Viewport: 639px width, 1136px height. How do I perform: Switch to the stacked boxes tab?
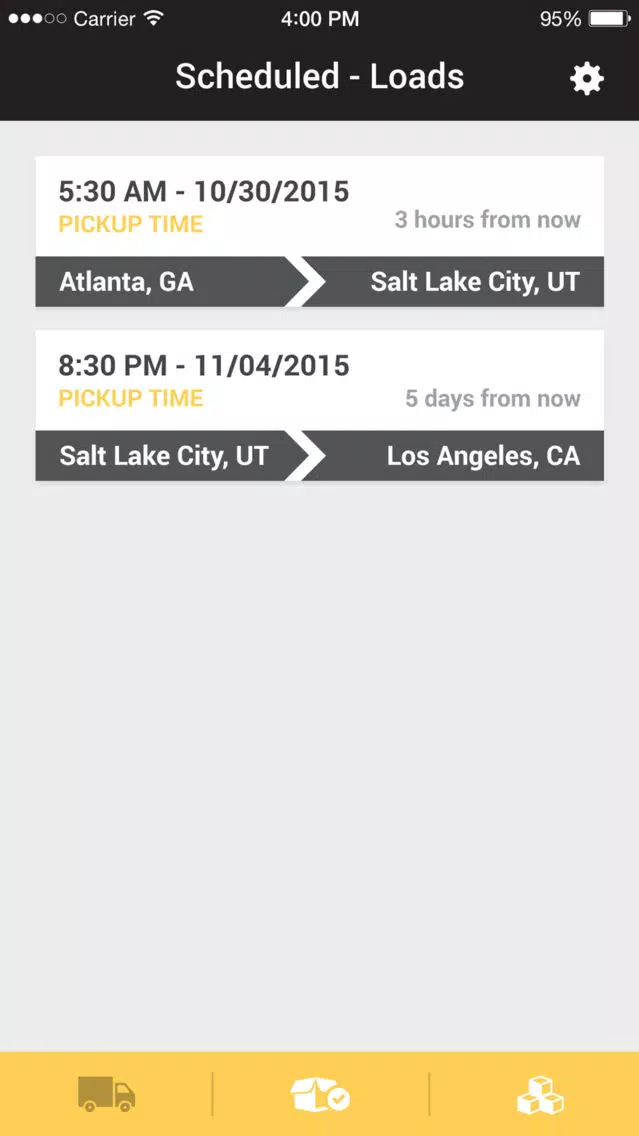pos(540,1095)
